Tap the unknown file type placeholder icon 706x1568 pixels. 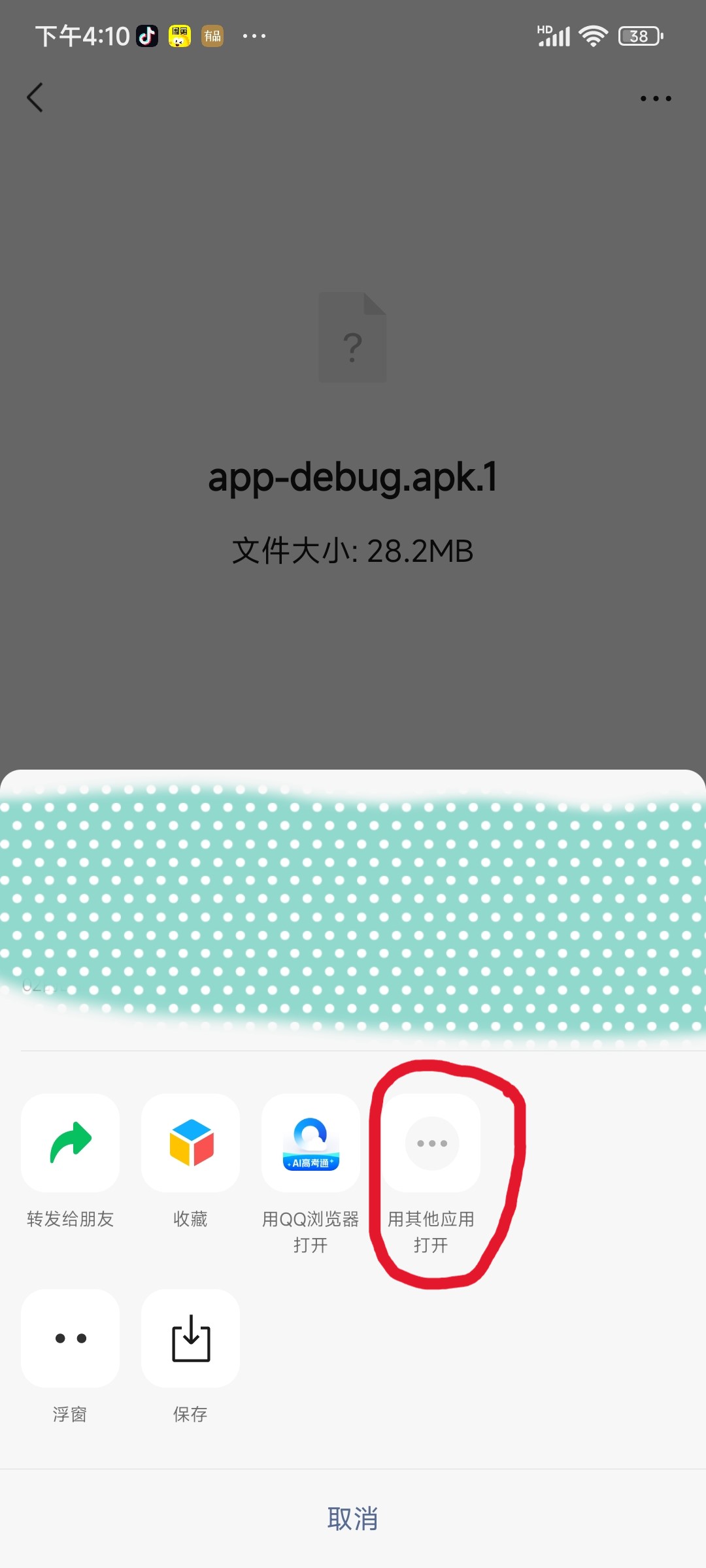(352, 336)
